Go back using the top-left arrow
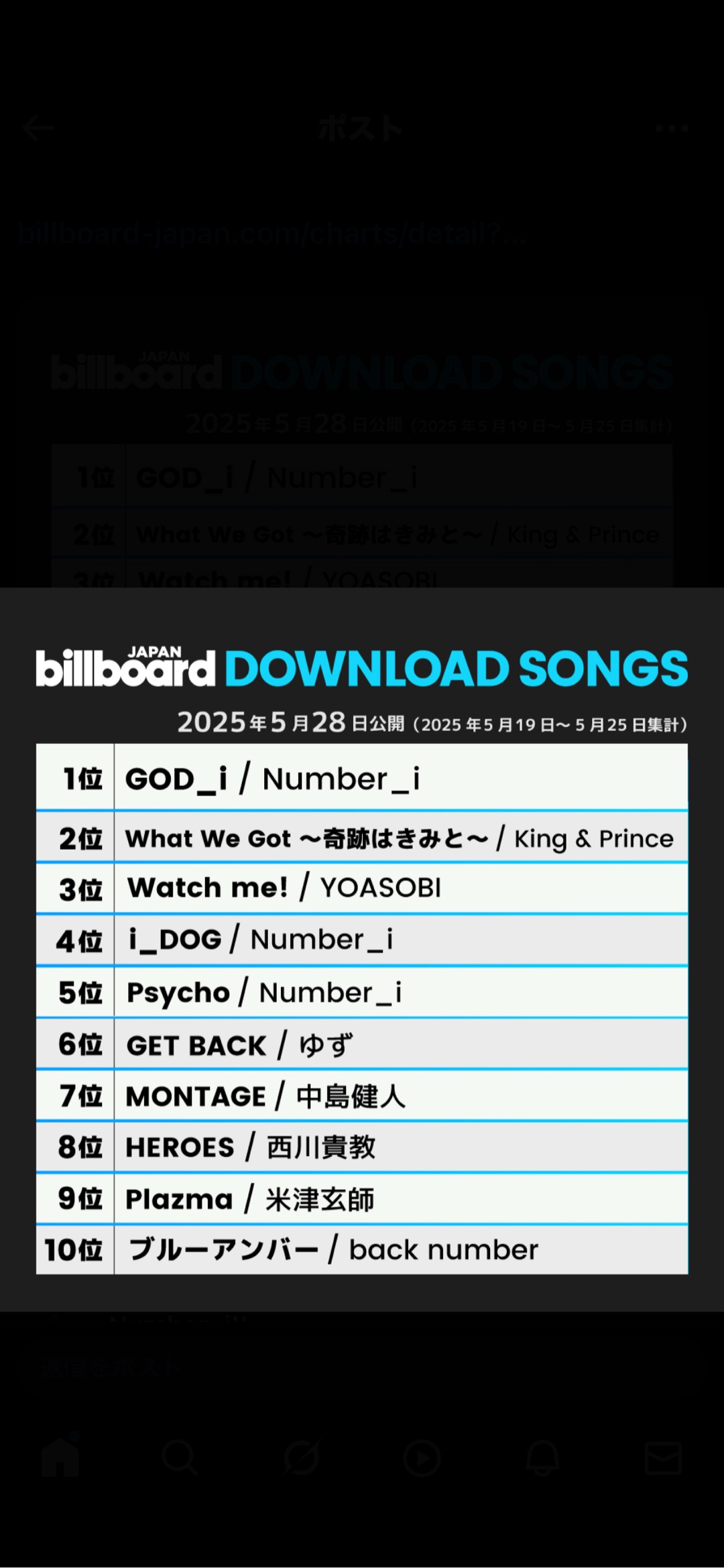 tap(38, 128)
